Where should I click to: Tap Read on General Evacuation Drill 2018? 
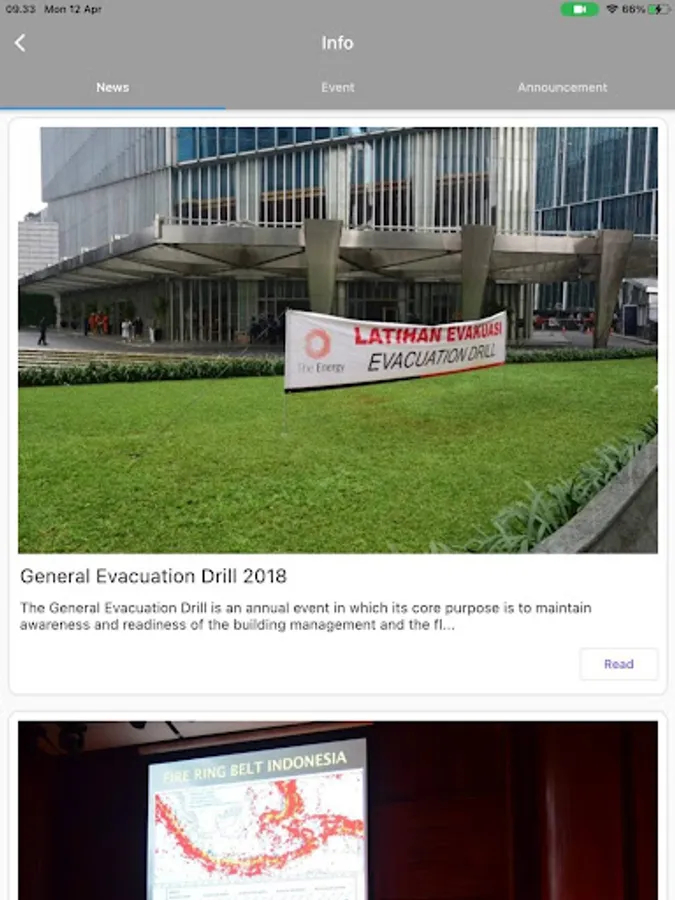point(619,664)
